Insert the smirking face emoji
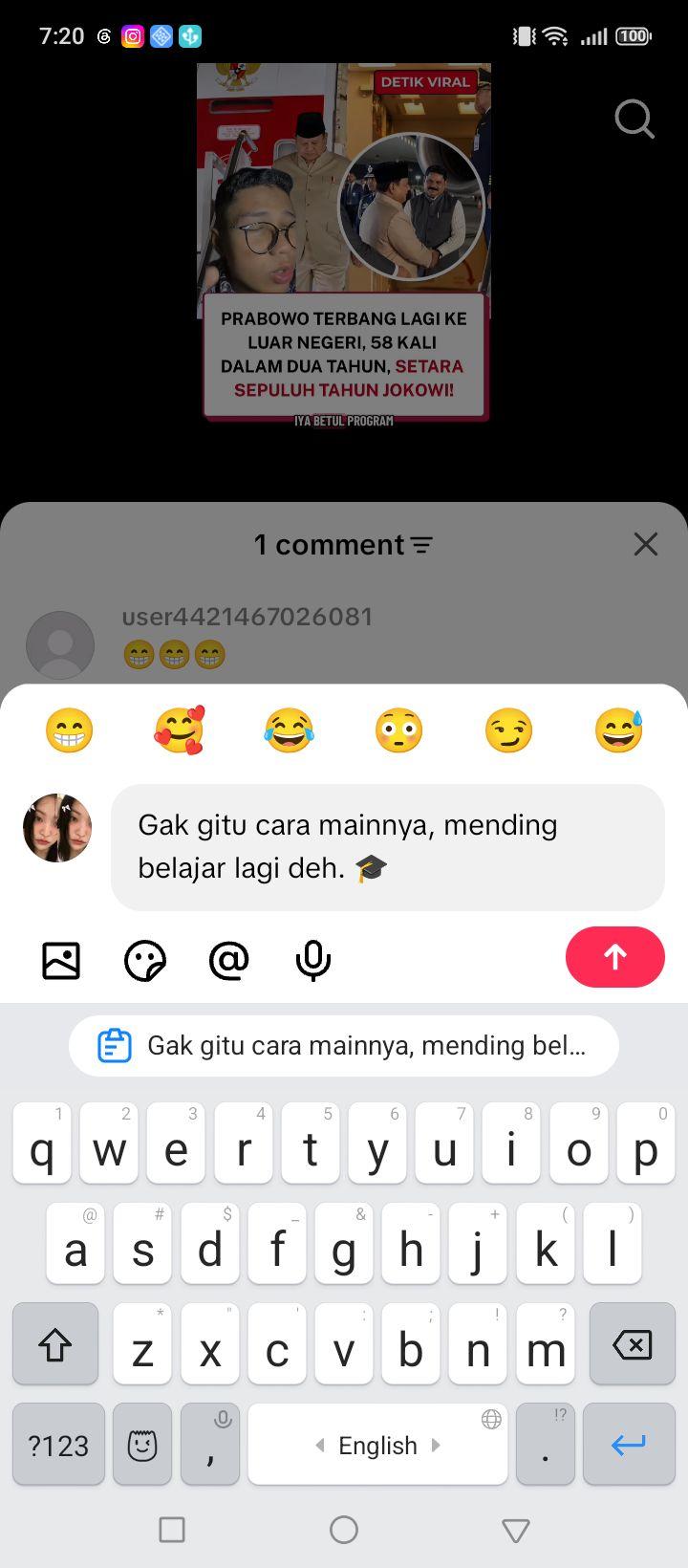The image size is (688, 1568). pos(508,730)
